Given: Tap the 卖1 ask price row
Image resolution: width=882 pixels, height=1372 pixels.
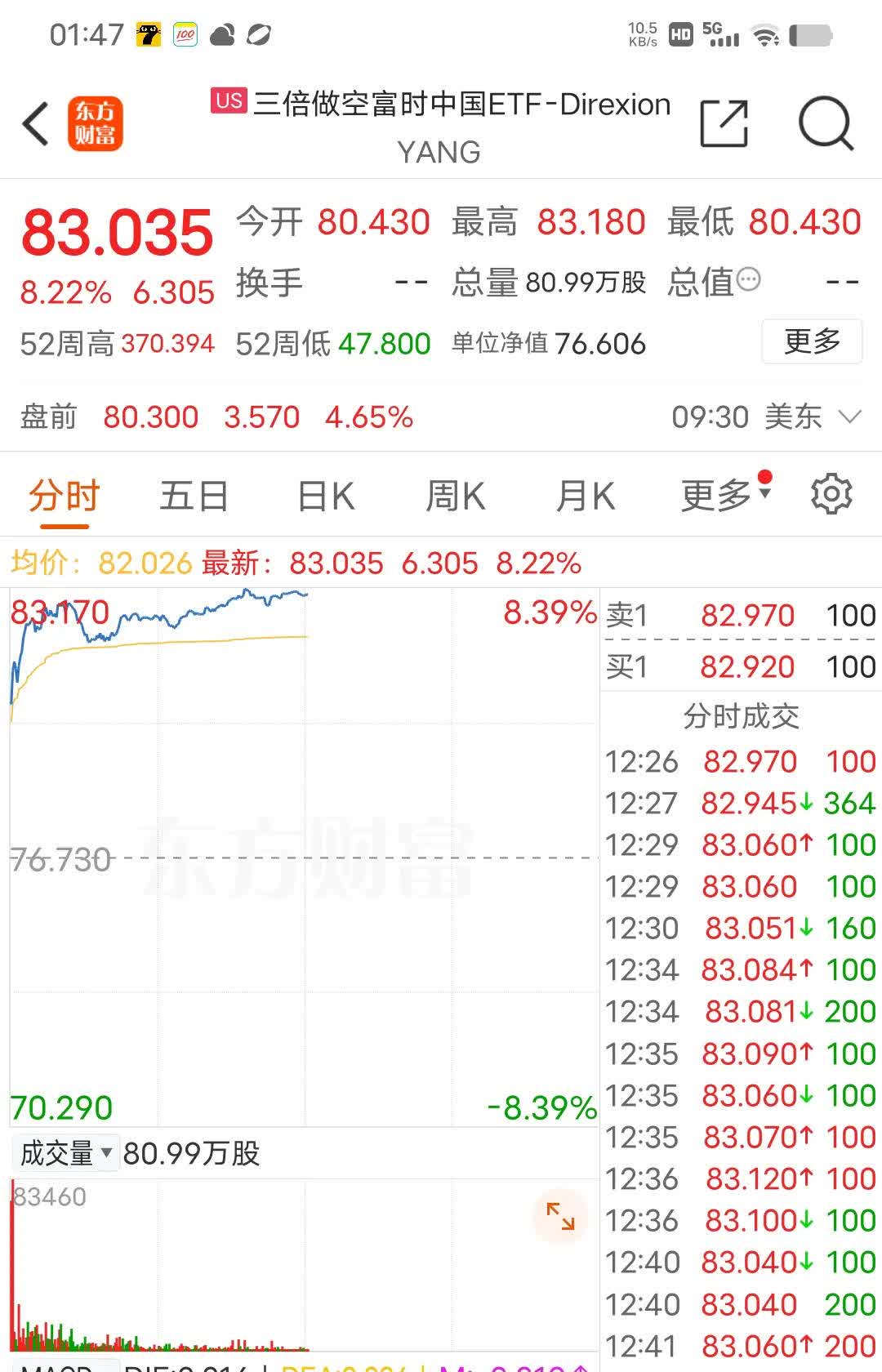Looking at the screenshot, I should pyautogui.click(x=737, y=615).
